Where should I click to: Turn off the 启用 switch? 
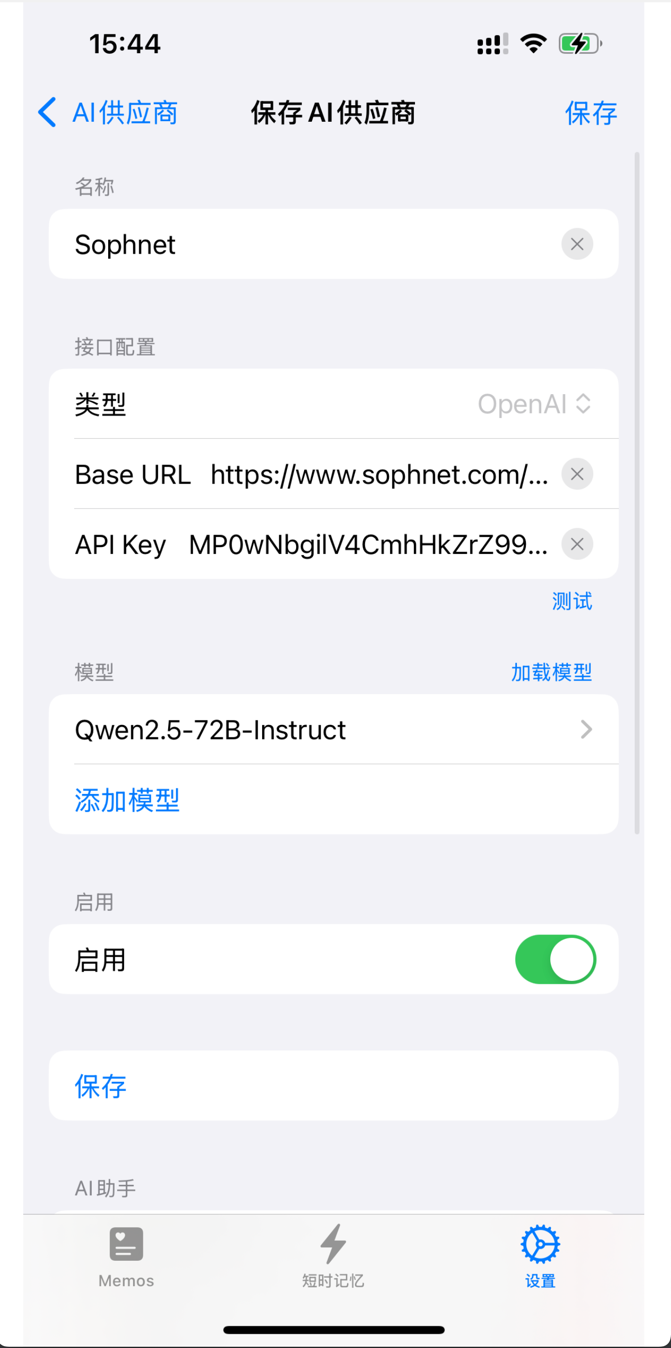555,960
